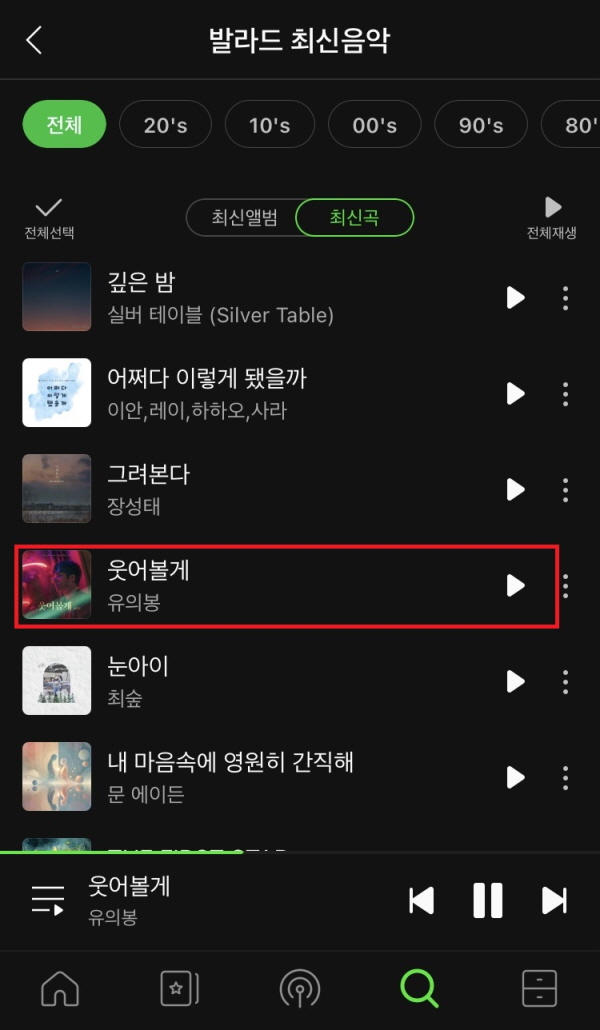The height and width of the screenshot is (1030, 600).
Task: Skip to the next track
Action: coord(554,900)
